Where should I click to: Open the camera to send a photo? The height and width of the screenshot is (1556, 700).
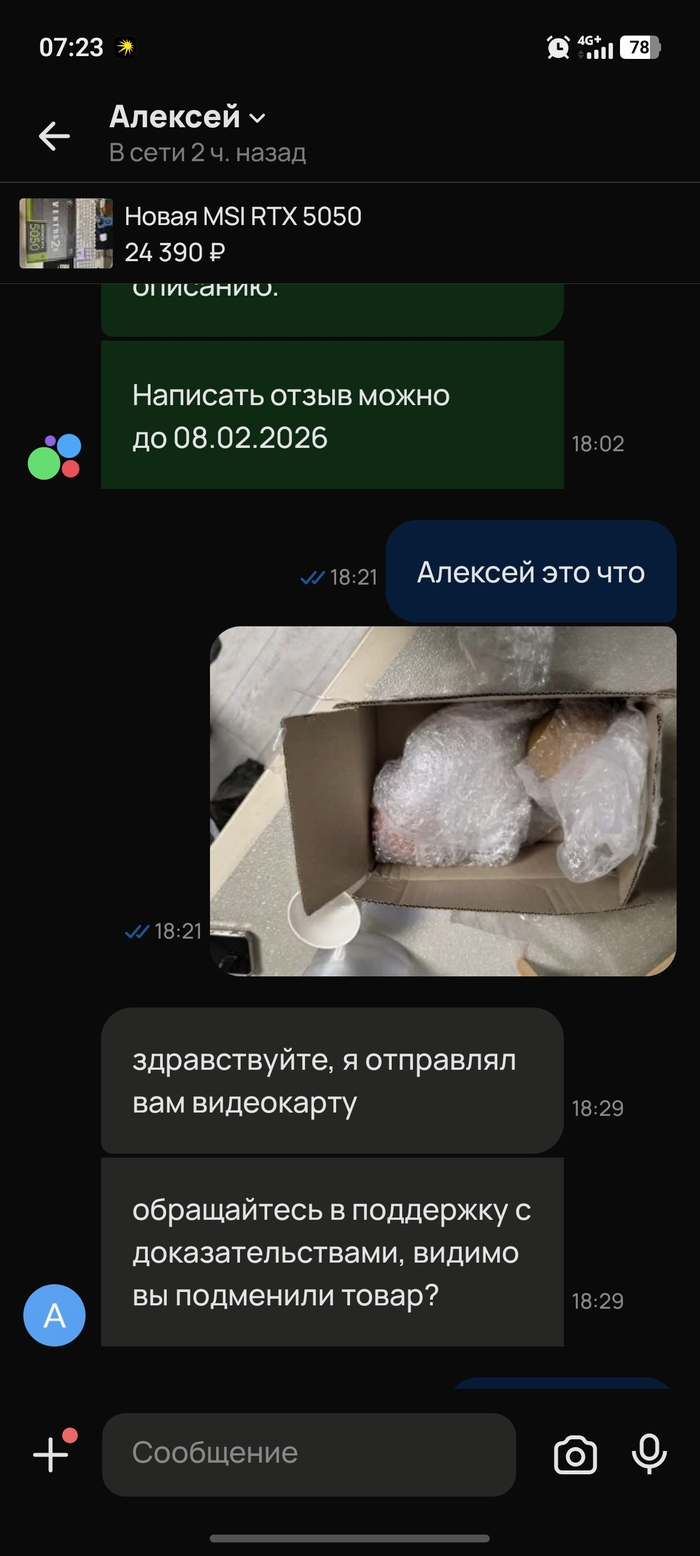pyautogui.click(x=575, y=1455)
